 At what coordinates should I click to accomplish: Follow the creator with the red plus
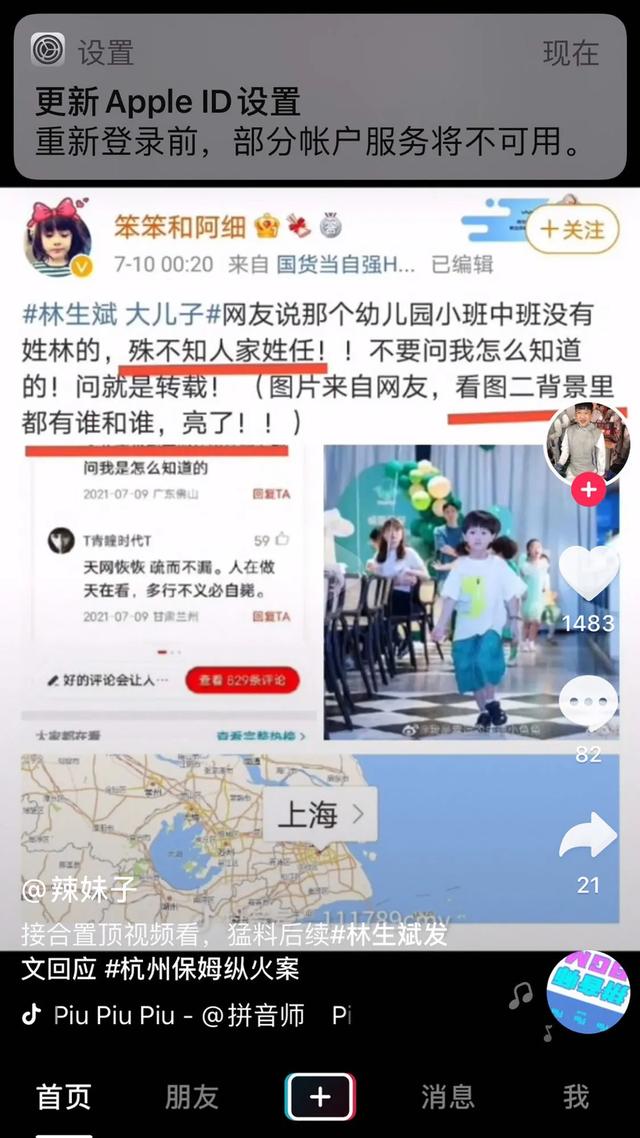(x=589, y=490)
